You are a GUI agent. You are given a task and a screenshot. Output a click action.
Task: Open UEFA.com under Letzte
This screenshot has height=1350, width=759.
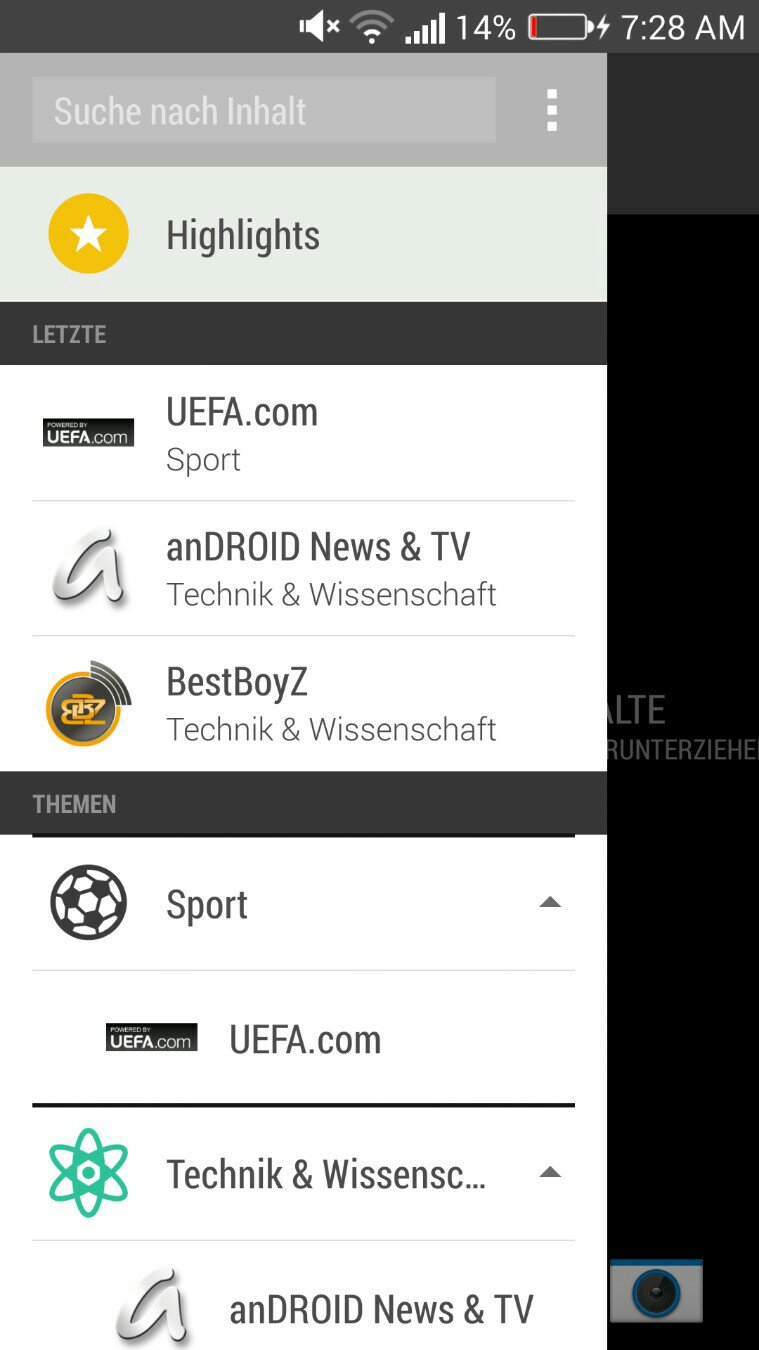coord(303,433)
